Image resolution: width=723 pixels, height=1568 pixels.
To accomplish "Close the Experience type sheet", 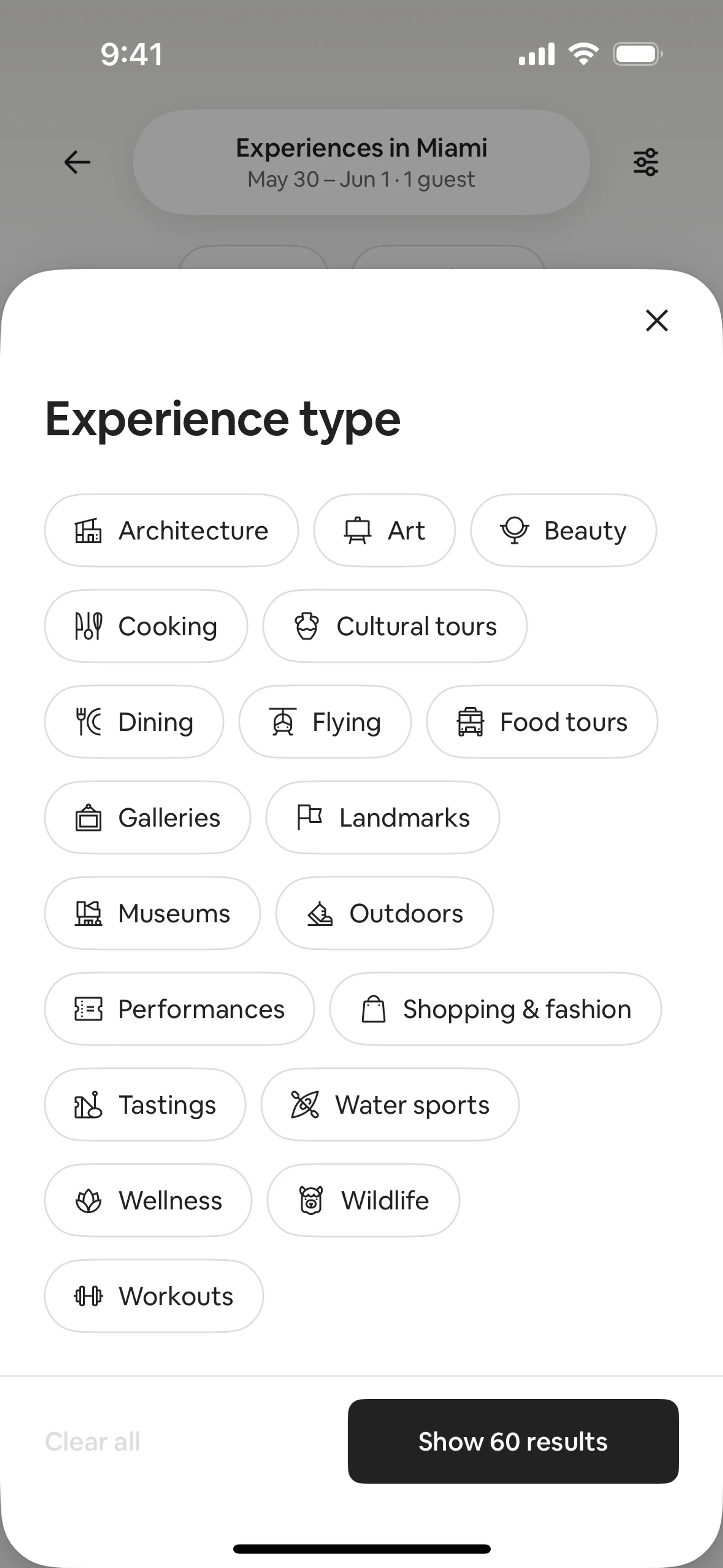I will (x=656, y=320).
